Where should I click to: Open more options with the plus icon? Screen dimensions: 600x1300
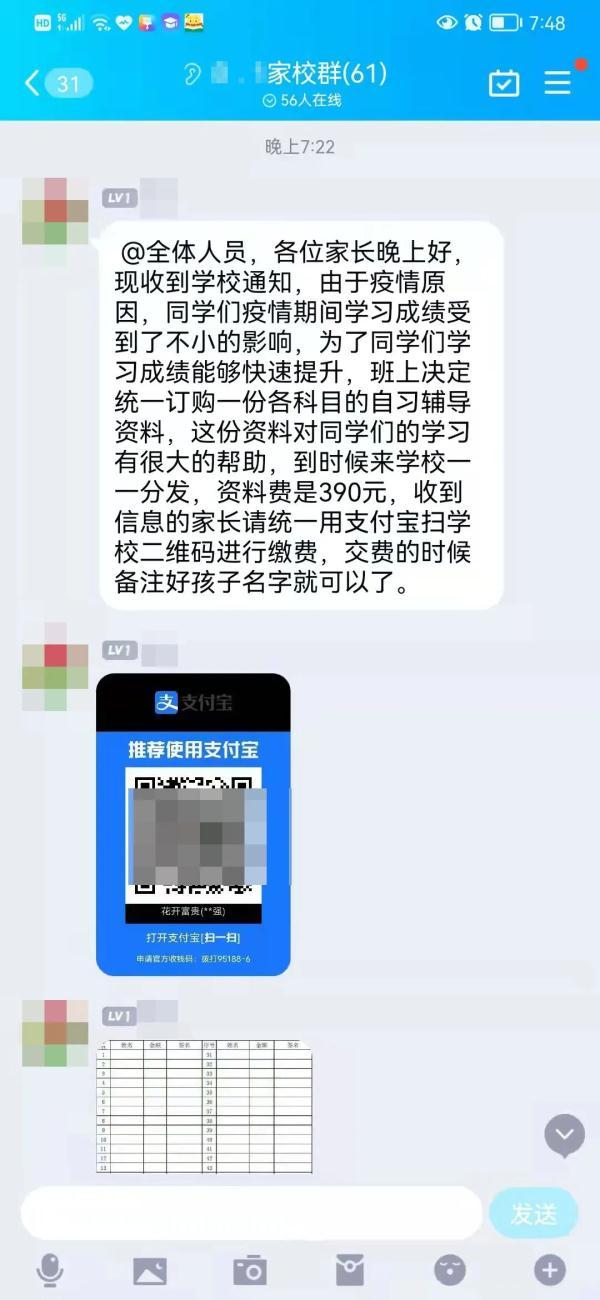click(x=550, y=1271)
